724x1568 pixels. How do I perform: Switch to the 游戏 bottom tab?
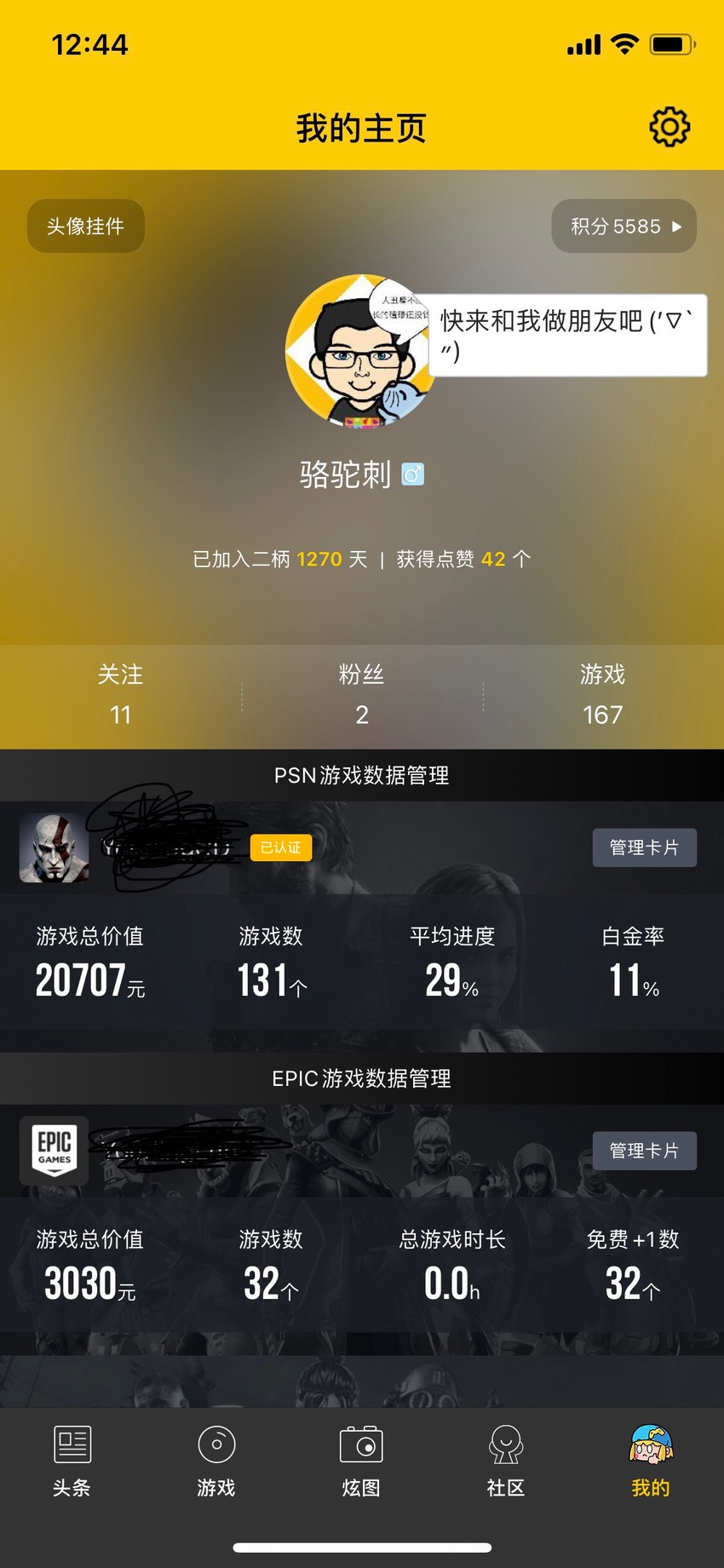pyautogui.click(x=216, y=1462)
